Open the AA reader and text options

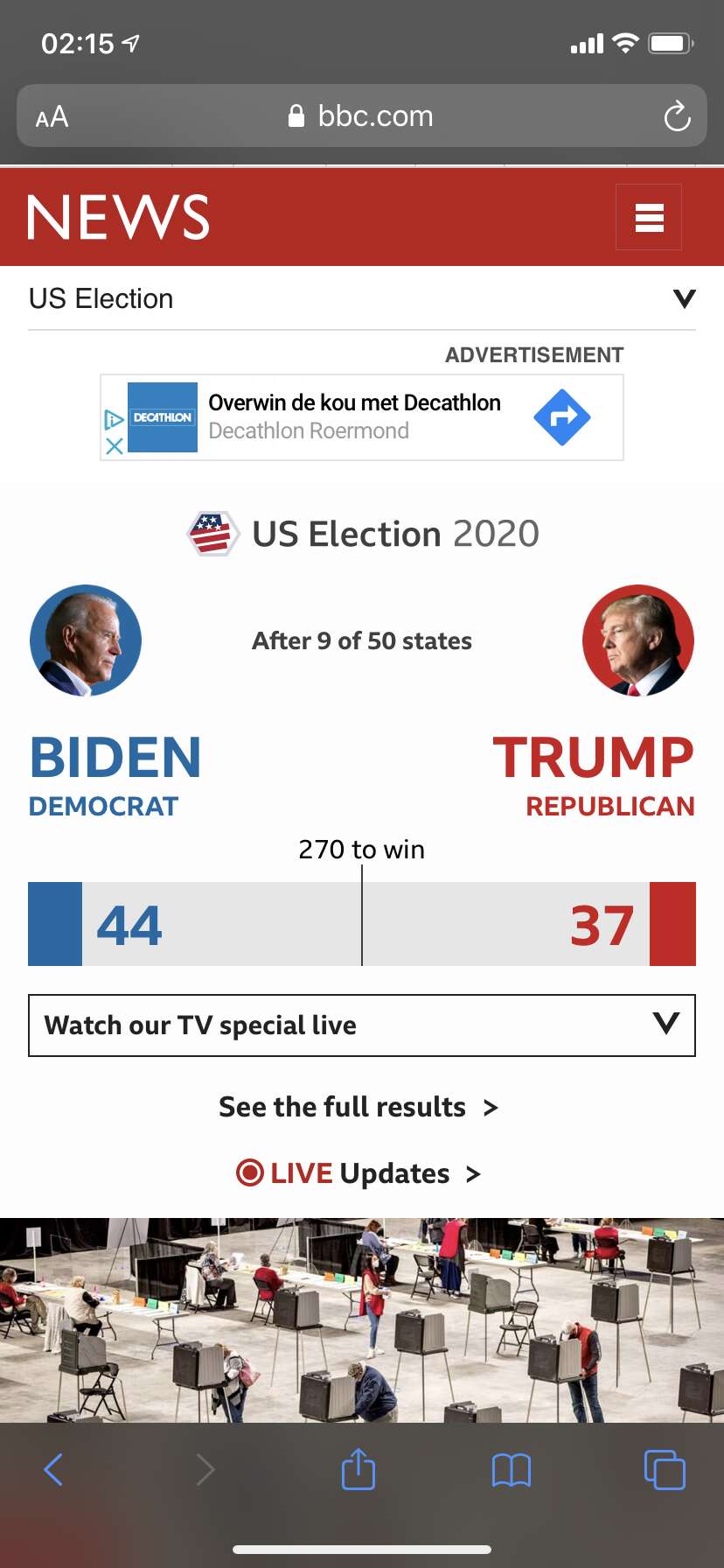pos(52,116)
